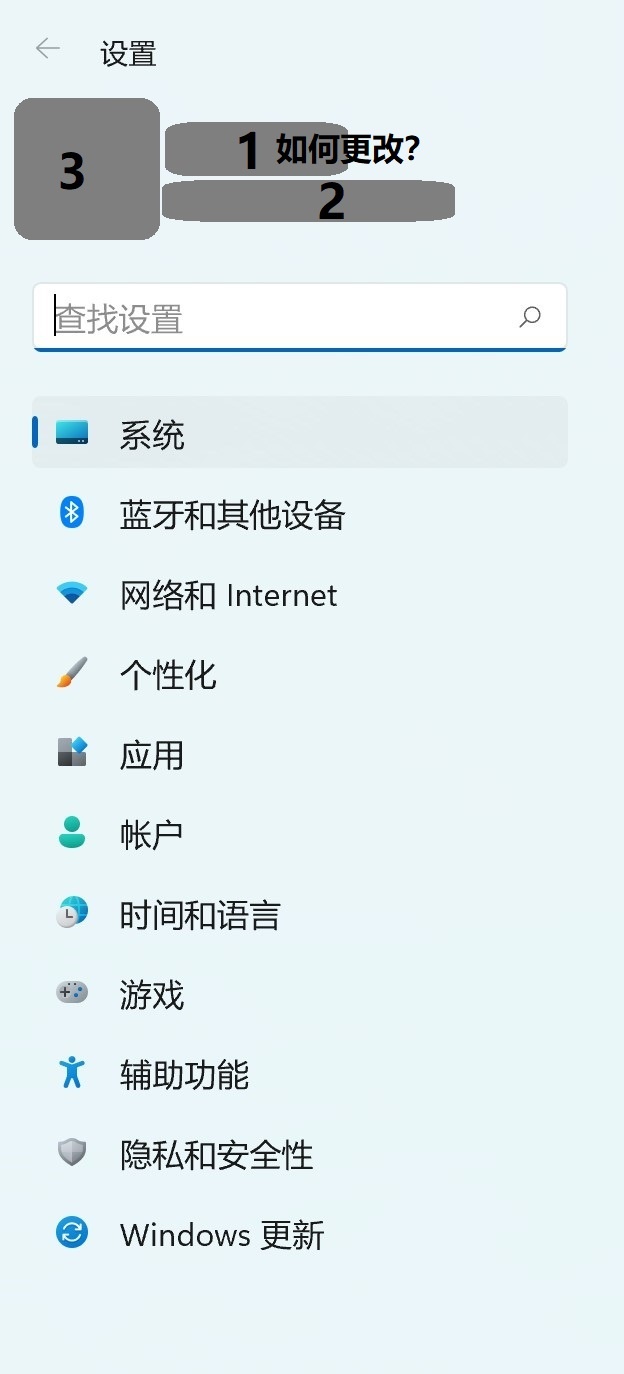
Task: Go to 帐户 settings
Action: (152, 835)
